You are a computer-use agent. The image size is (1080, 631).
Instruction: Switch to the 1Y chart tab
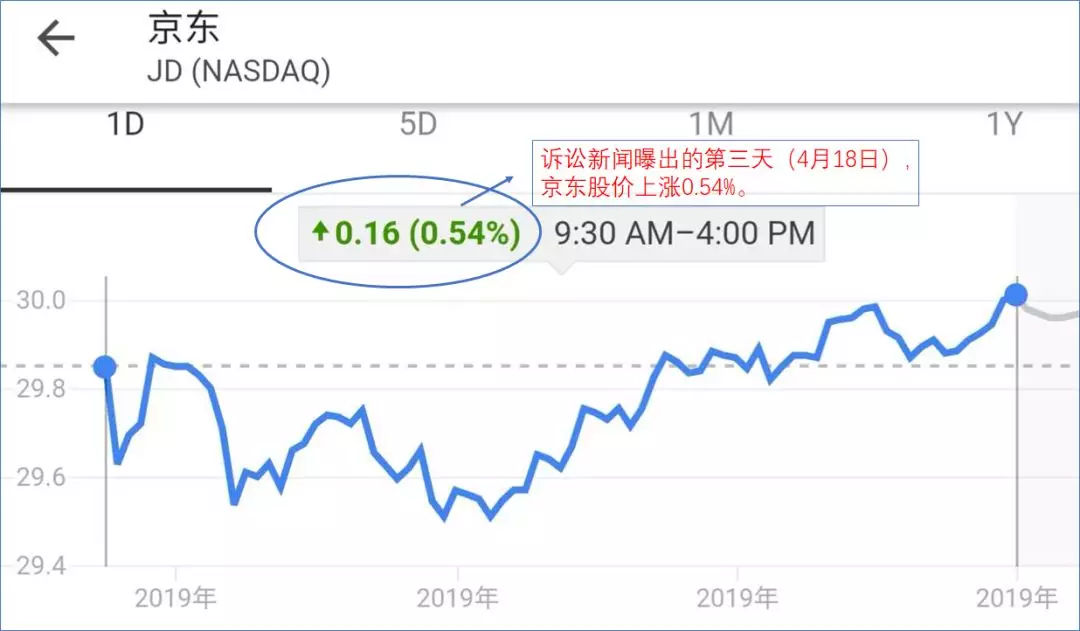[1004, 125]
